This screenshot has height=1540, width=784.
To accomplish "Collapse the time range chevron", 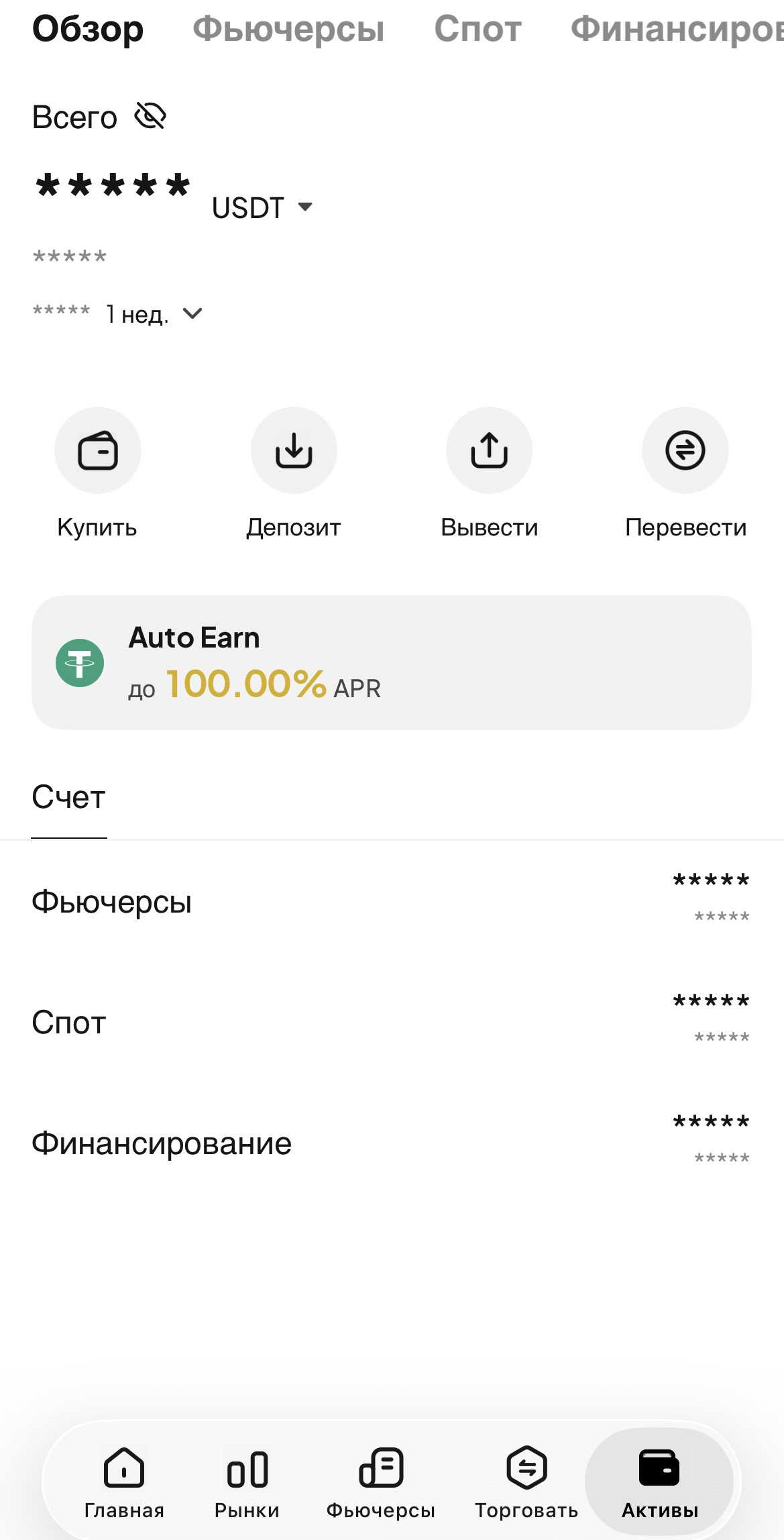I will click(x=193, y=313).
